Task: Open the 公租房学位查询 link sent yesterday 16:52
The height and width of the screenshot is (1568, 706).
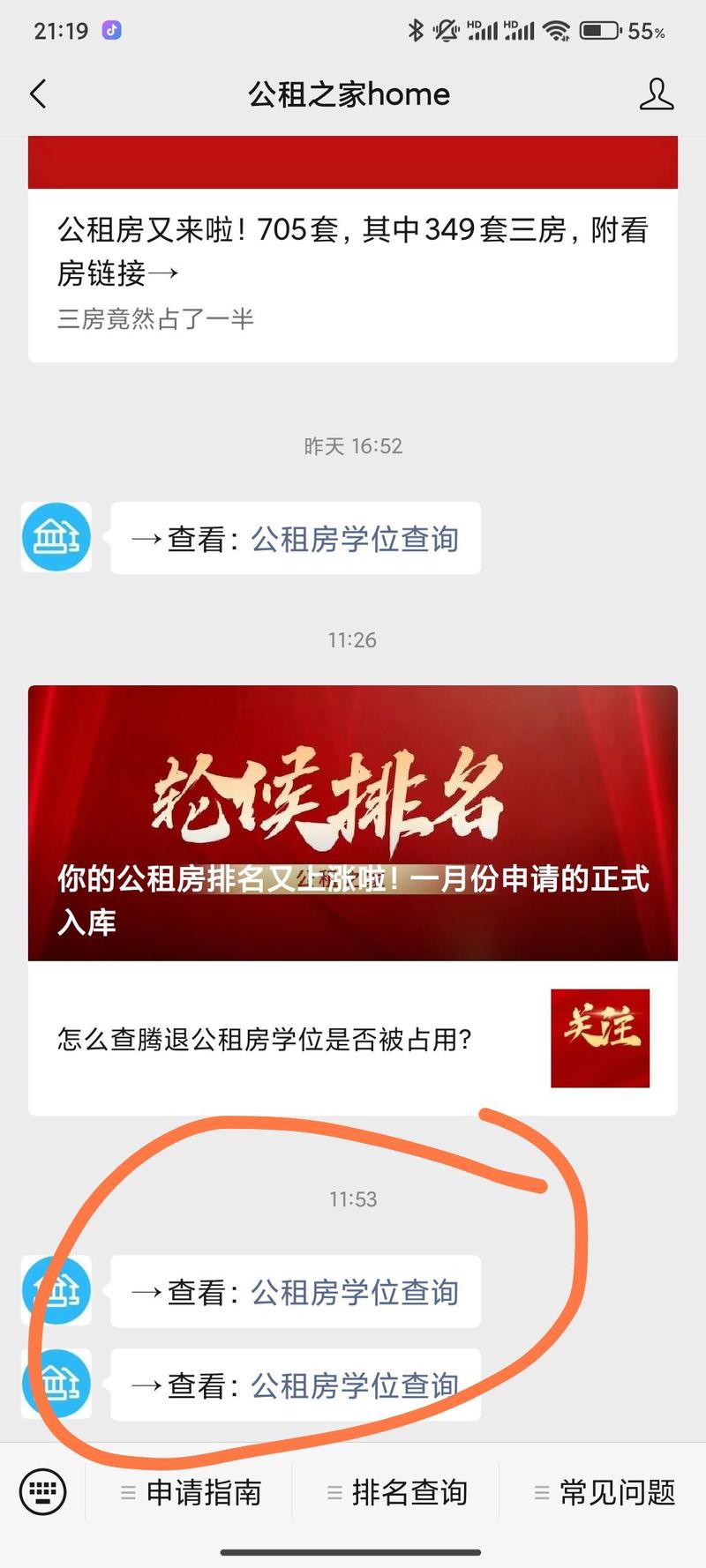Action: [x=354, y=539]
